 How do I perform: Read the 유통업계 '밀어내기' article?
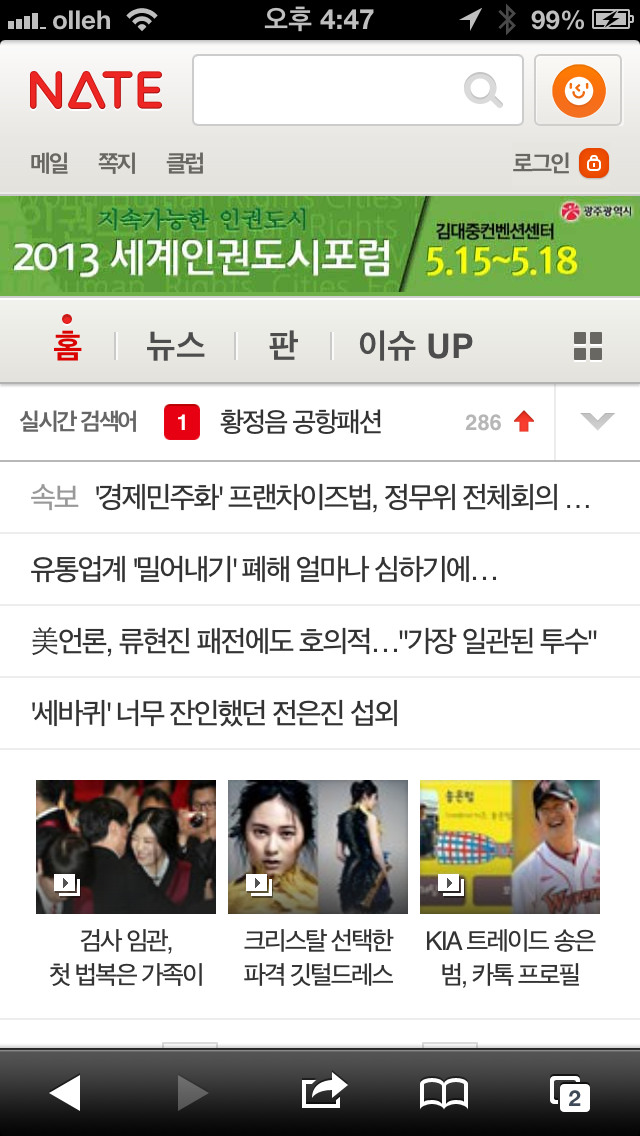[x=265, y=571]
